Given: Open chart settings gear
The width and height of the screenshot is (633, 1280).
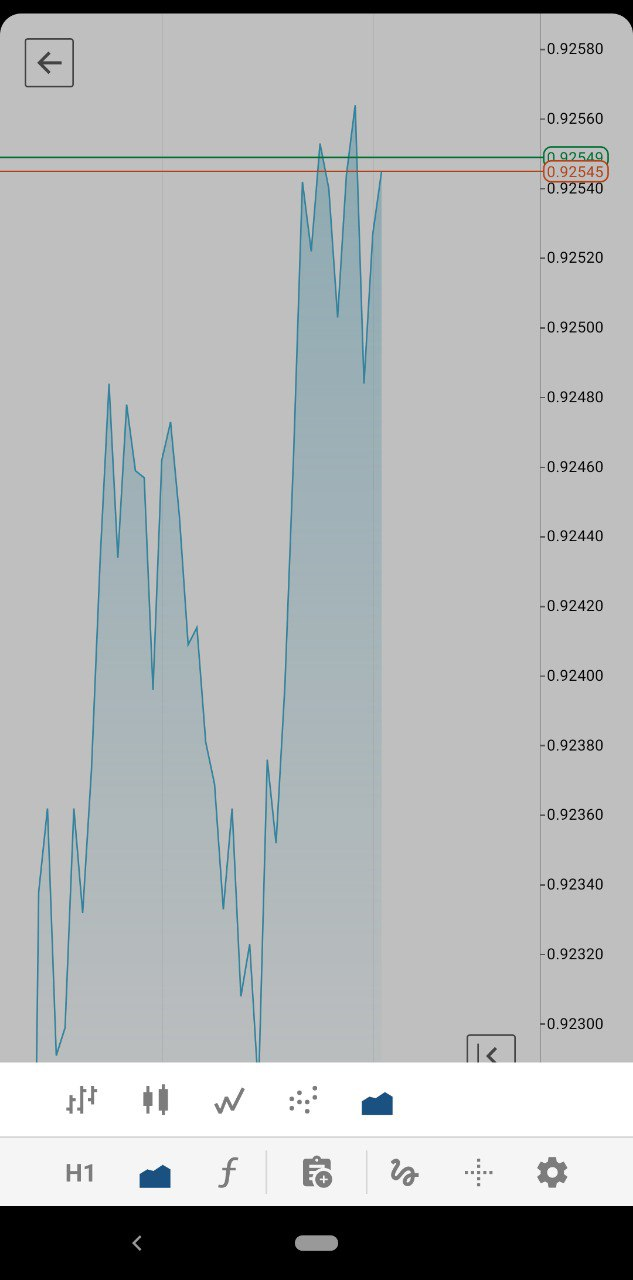Looking at the screenshot, I should pos(552,1172).
